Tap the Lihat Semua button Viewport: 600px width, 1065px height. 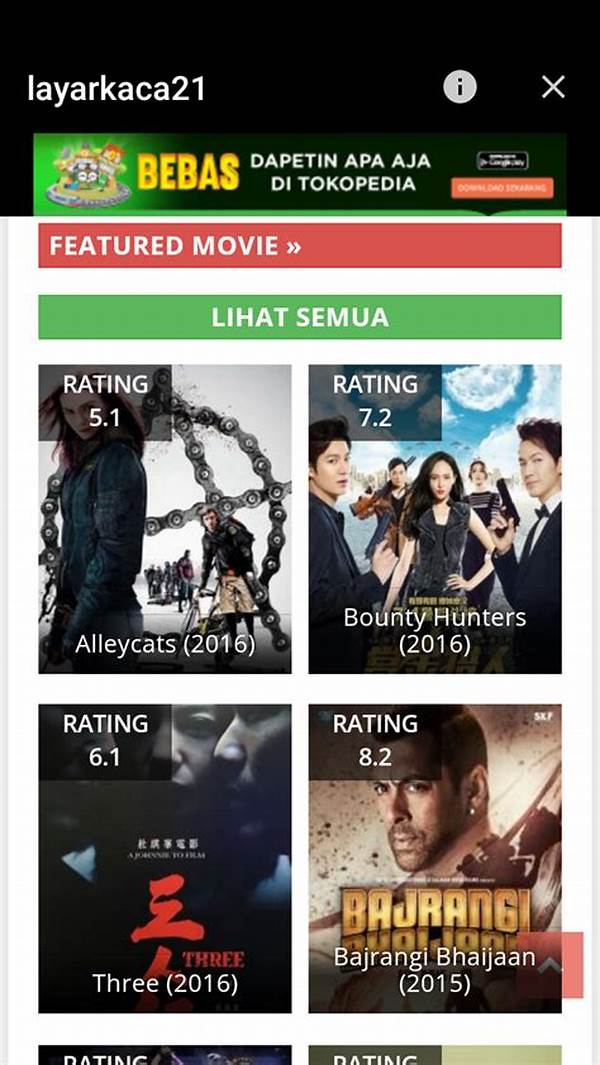tap(299, 318)
